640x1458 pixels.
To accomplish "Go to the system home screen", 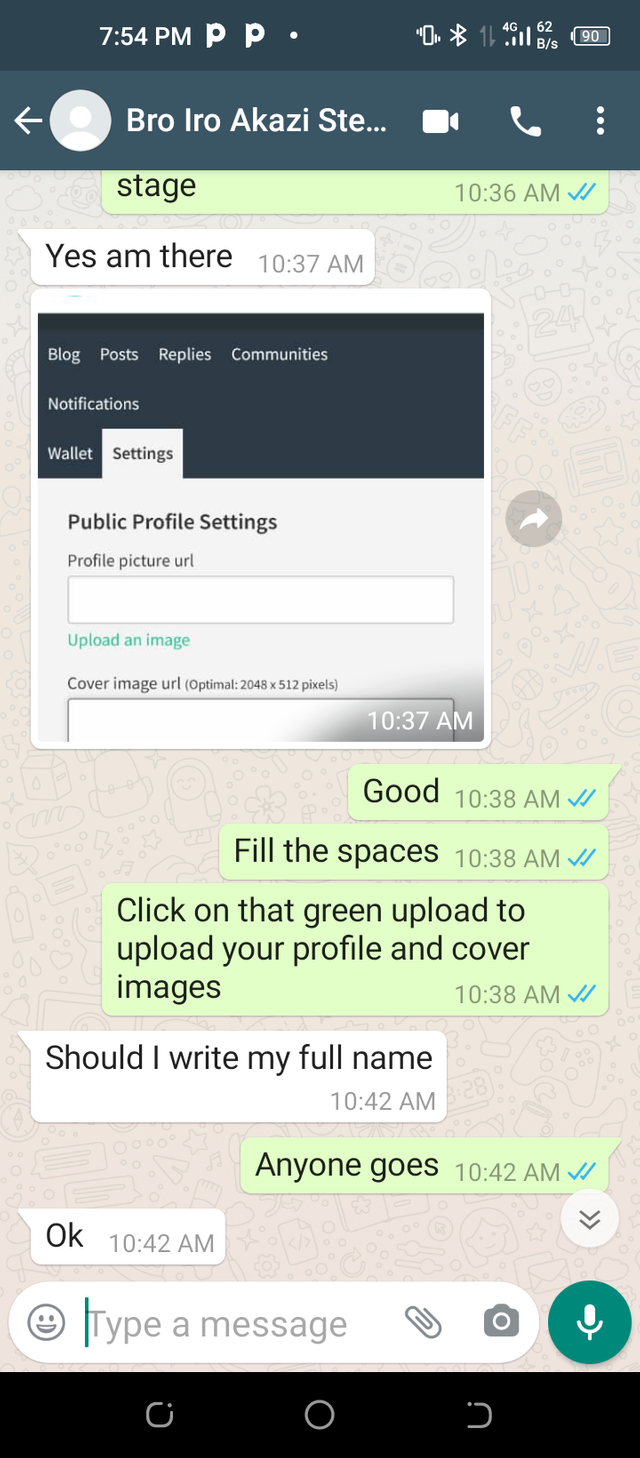I will pyautogui.click(x=320, y=1414).
